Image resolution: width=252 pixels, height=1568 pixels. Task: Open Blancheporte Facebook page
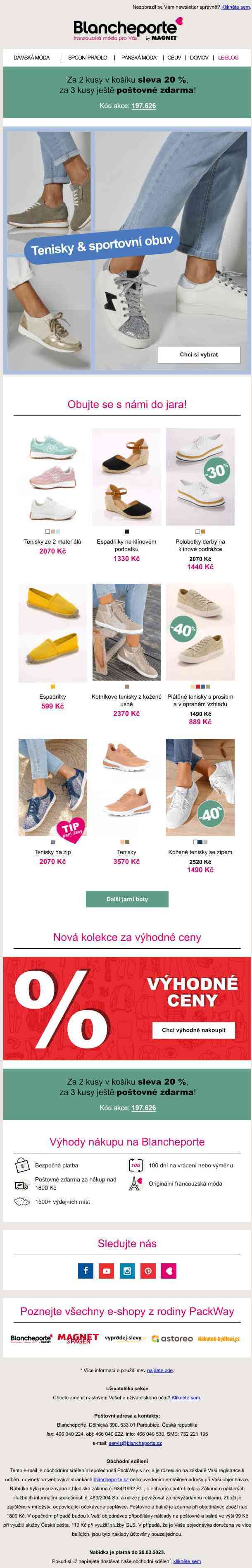[x=86, y=1271]
